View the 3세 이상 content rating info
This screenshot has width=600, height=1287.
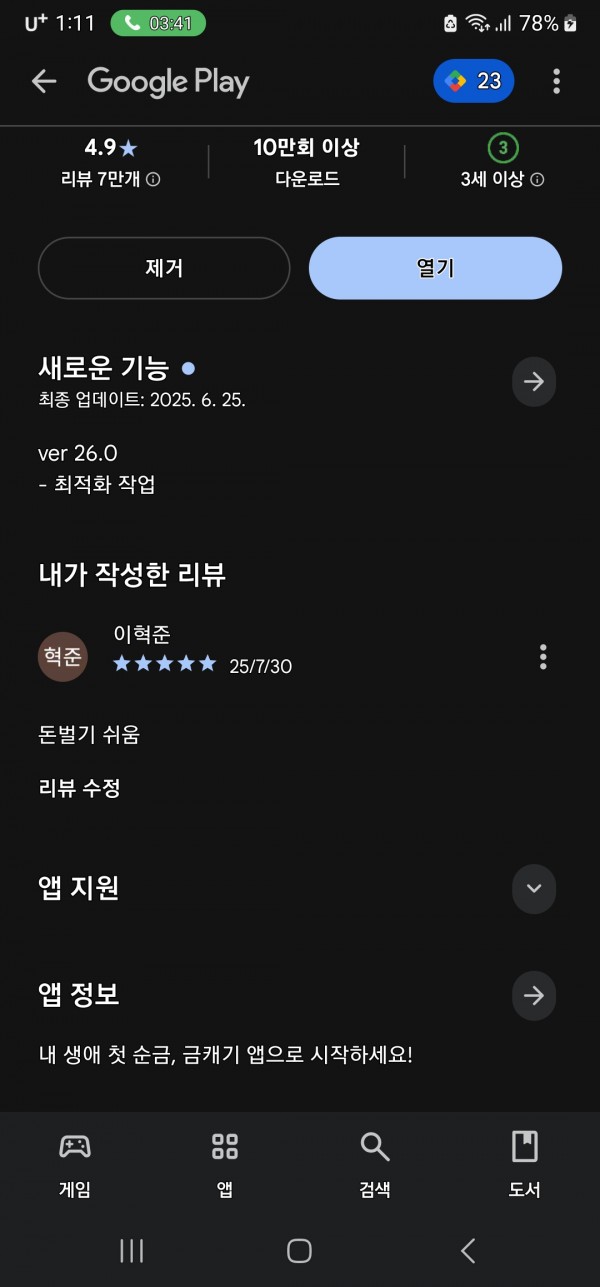tap(503, 163)
